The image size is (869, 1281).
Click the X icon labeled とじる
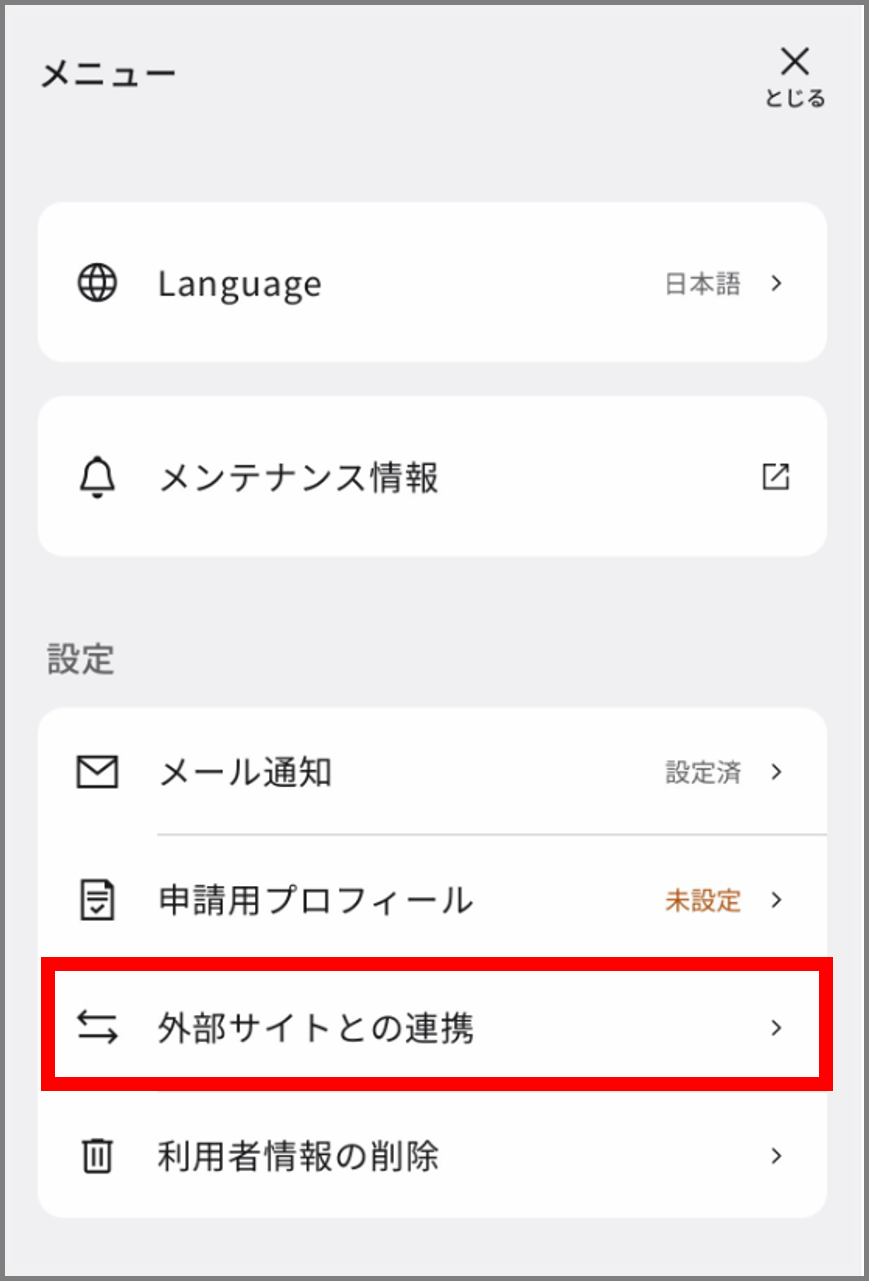[x=795, y=62]
